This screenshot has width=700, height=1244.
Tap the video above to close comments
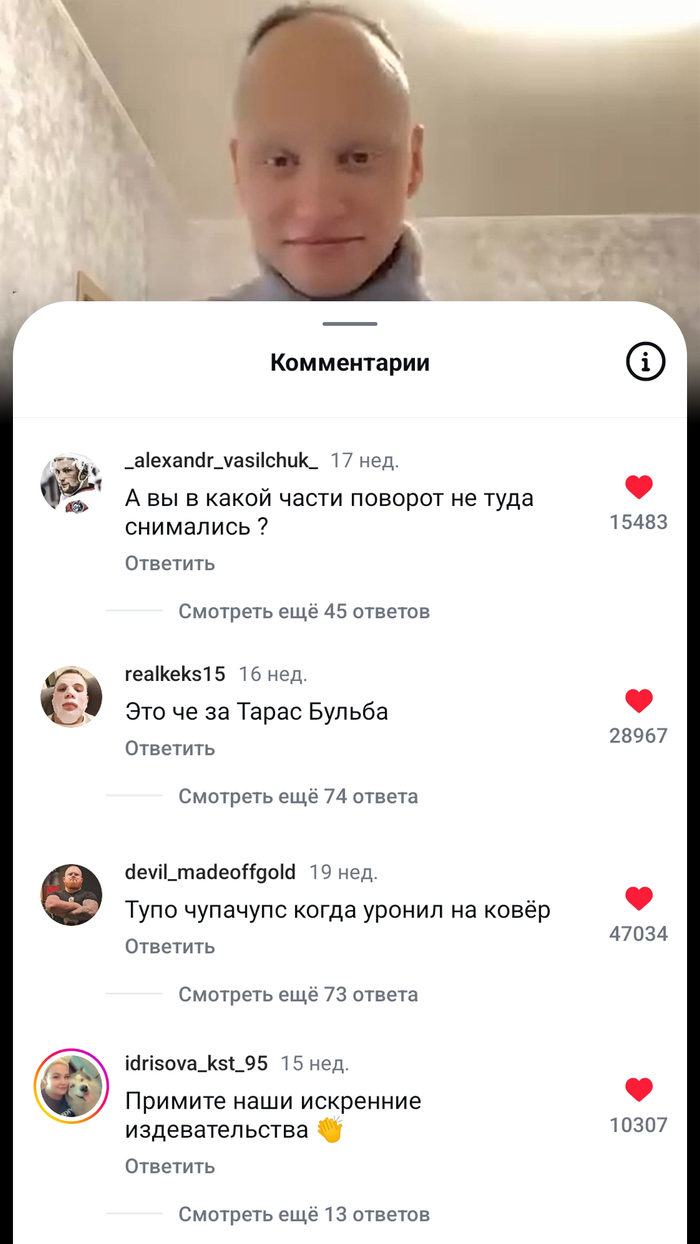tap(350, 150)
